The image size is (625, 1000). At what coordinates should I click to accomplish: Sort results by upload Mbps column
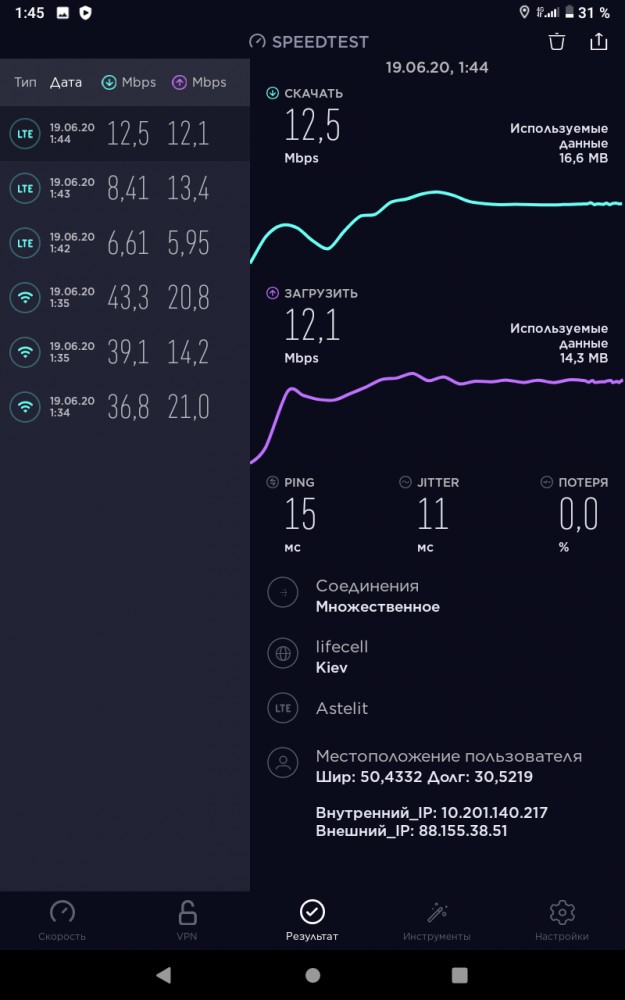click(199, 82)
